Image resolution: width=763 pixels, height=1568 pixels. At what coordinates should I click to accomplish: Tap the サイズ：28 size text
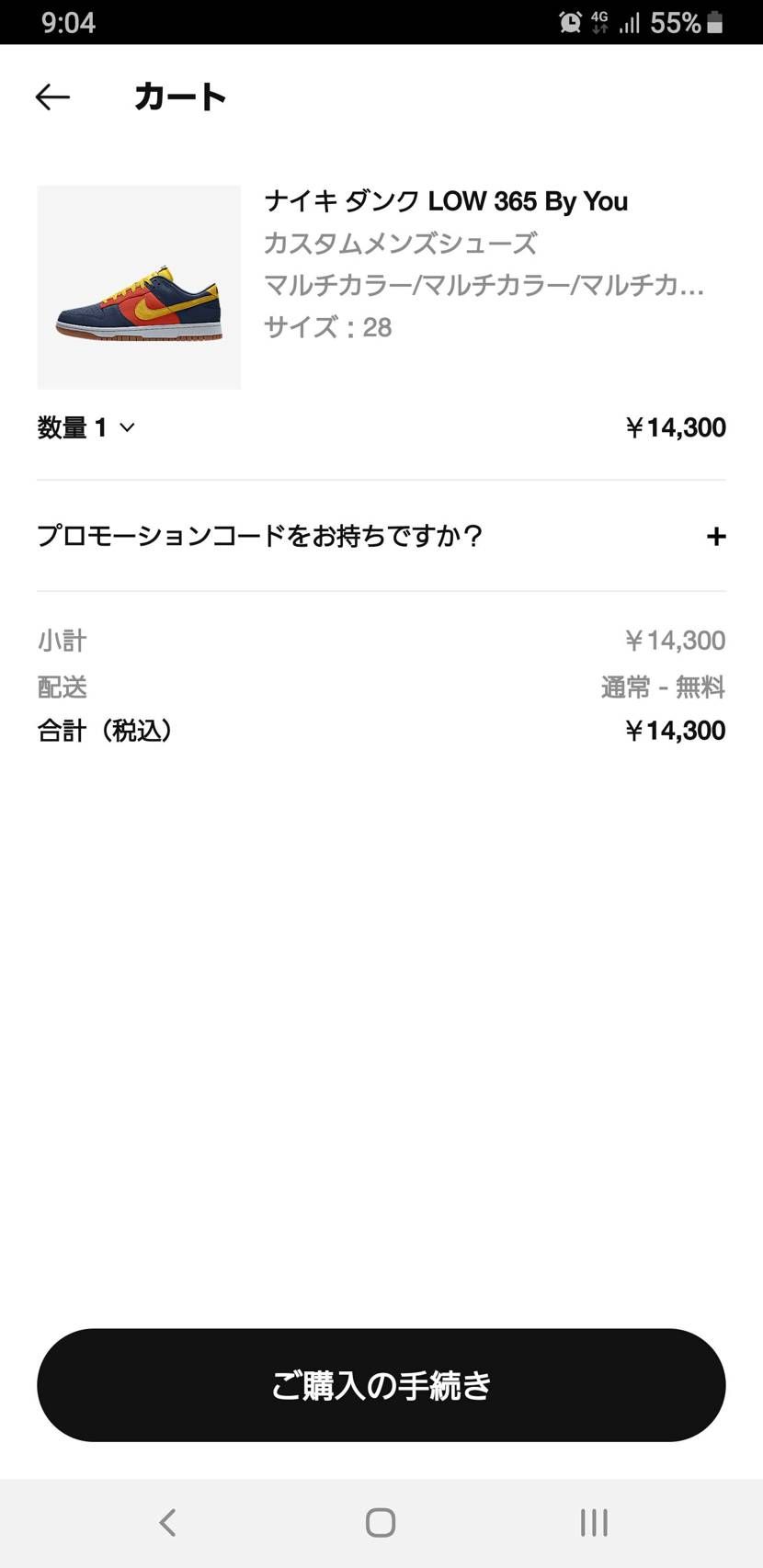[327, 327]
